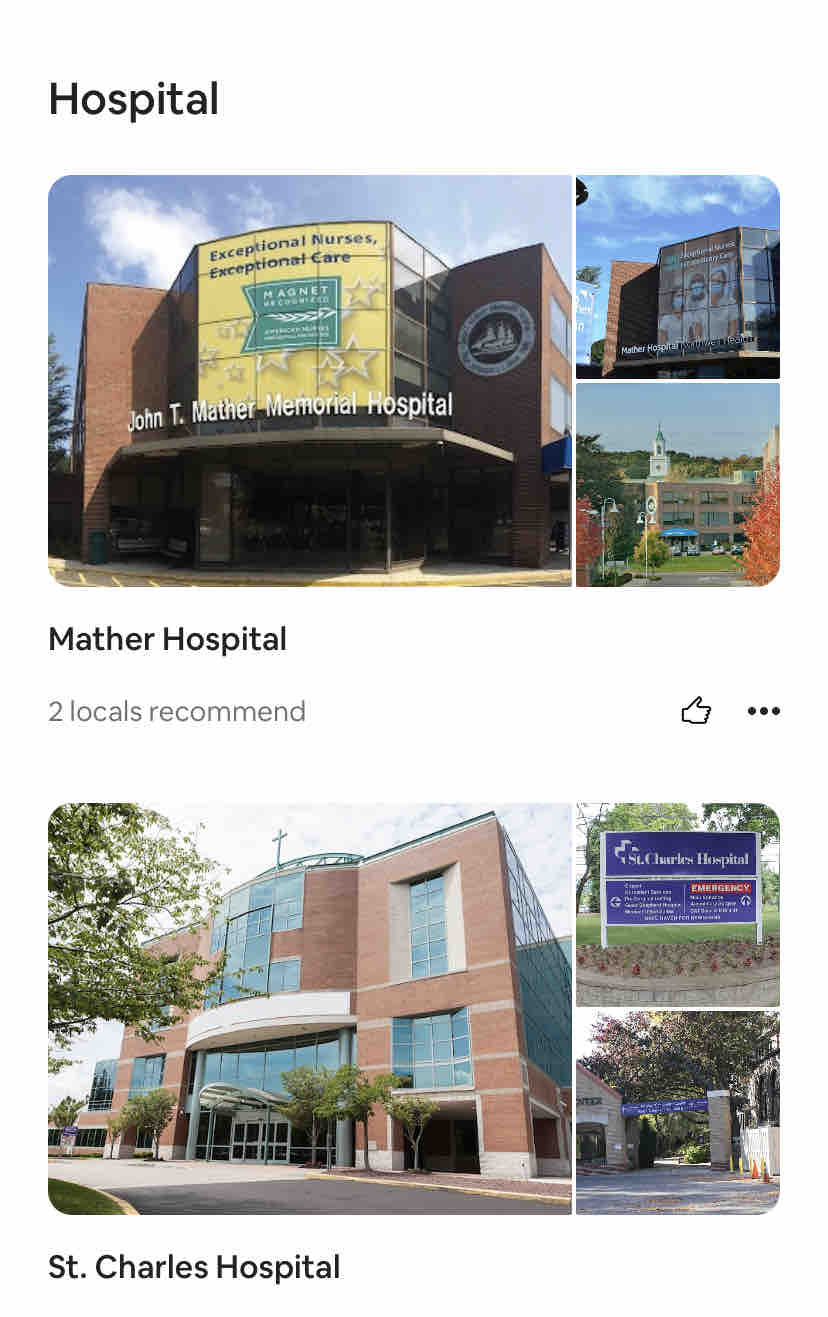Recommend Mather Hospital with the thumbs up
This screenshot has width=828, height=1317.
[696, 712]
